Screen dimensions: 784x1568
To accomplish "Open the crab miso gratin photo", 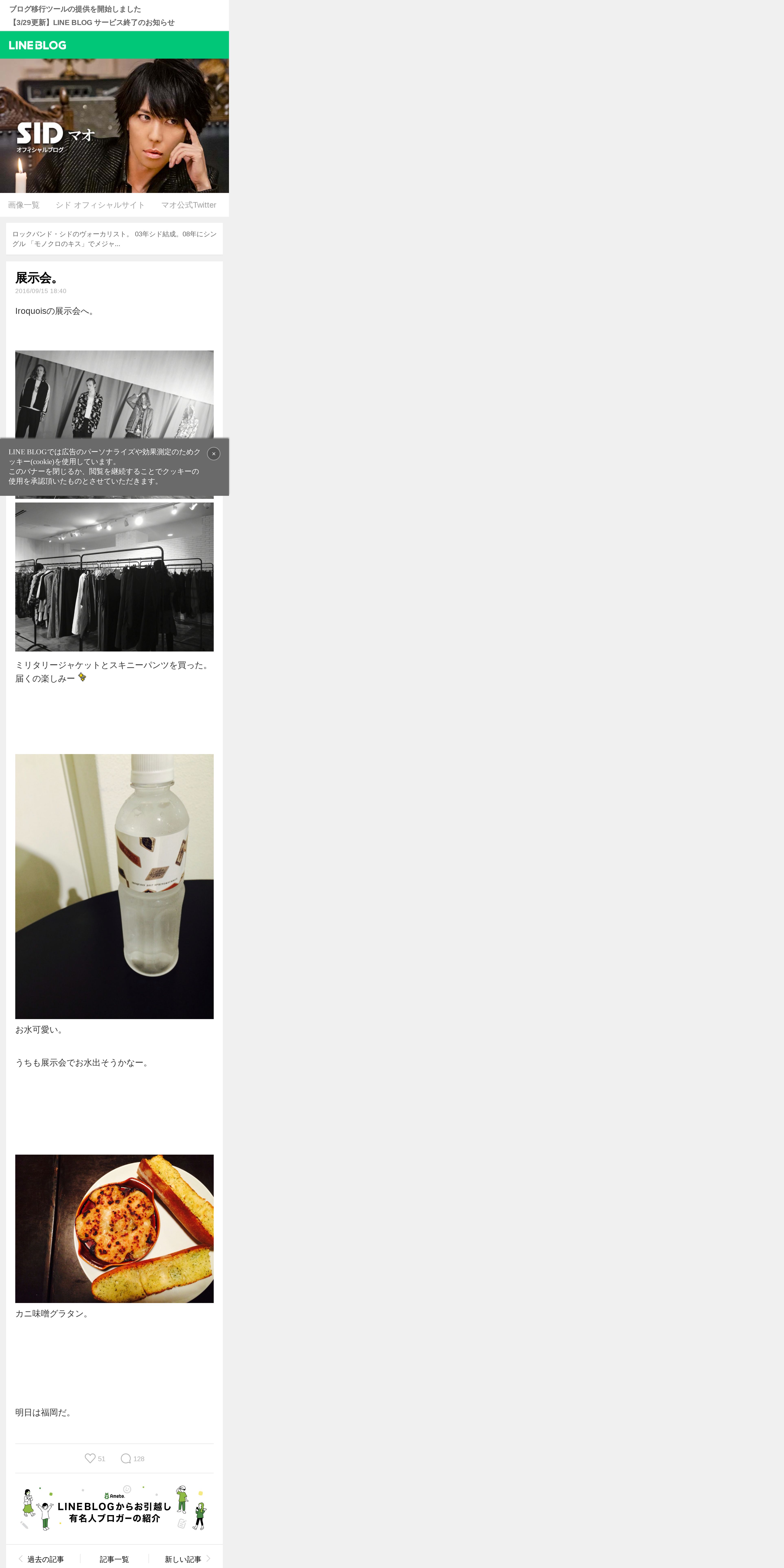I will coord(114,1228).
